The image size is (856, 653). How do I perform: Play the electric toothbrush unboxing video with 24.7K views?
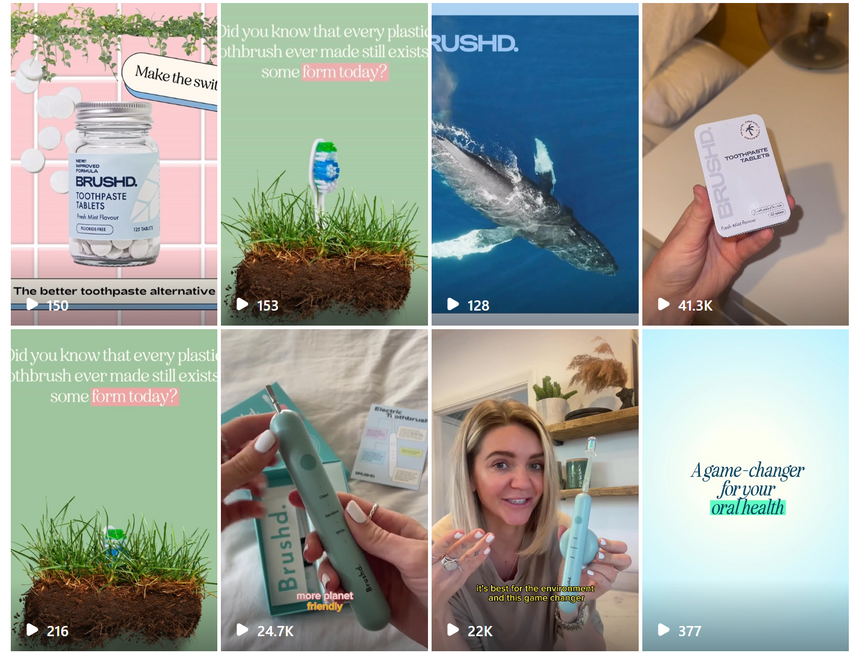click(x=324, y=490)
